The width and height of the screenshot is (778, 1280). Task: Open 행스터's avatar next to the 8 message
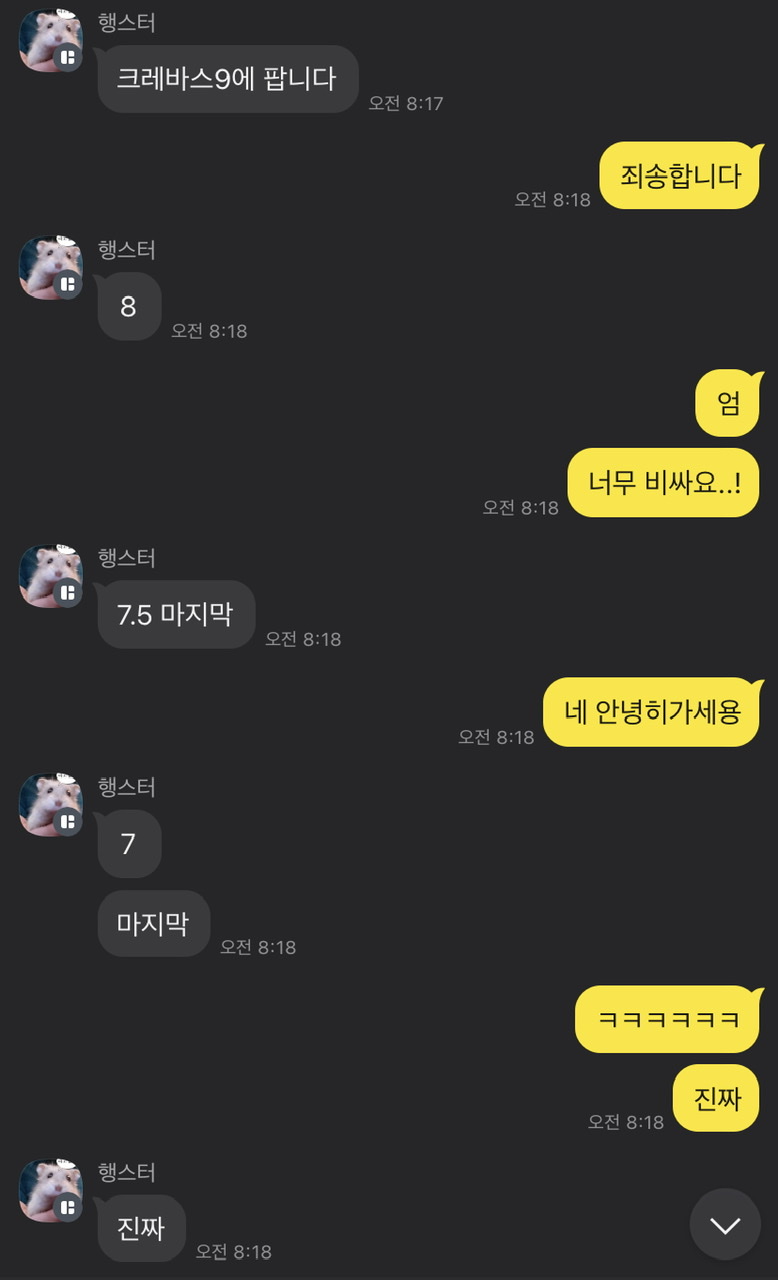[x=50, y=268]
